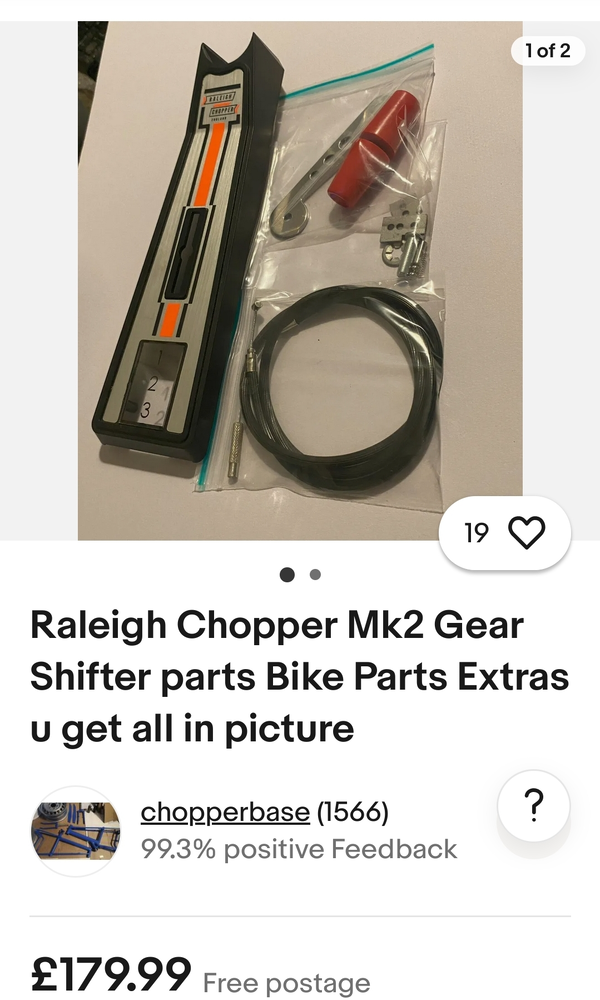This screenshot has height=1000, width=600.
Task: Jump to the second photo dot indicator
Action: tap(315, 574)
